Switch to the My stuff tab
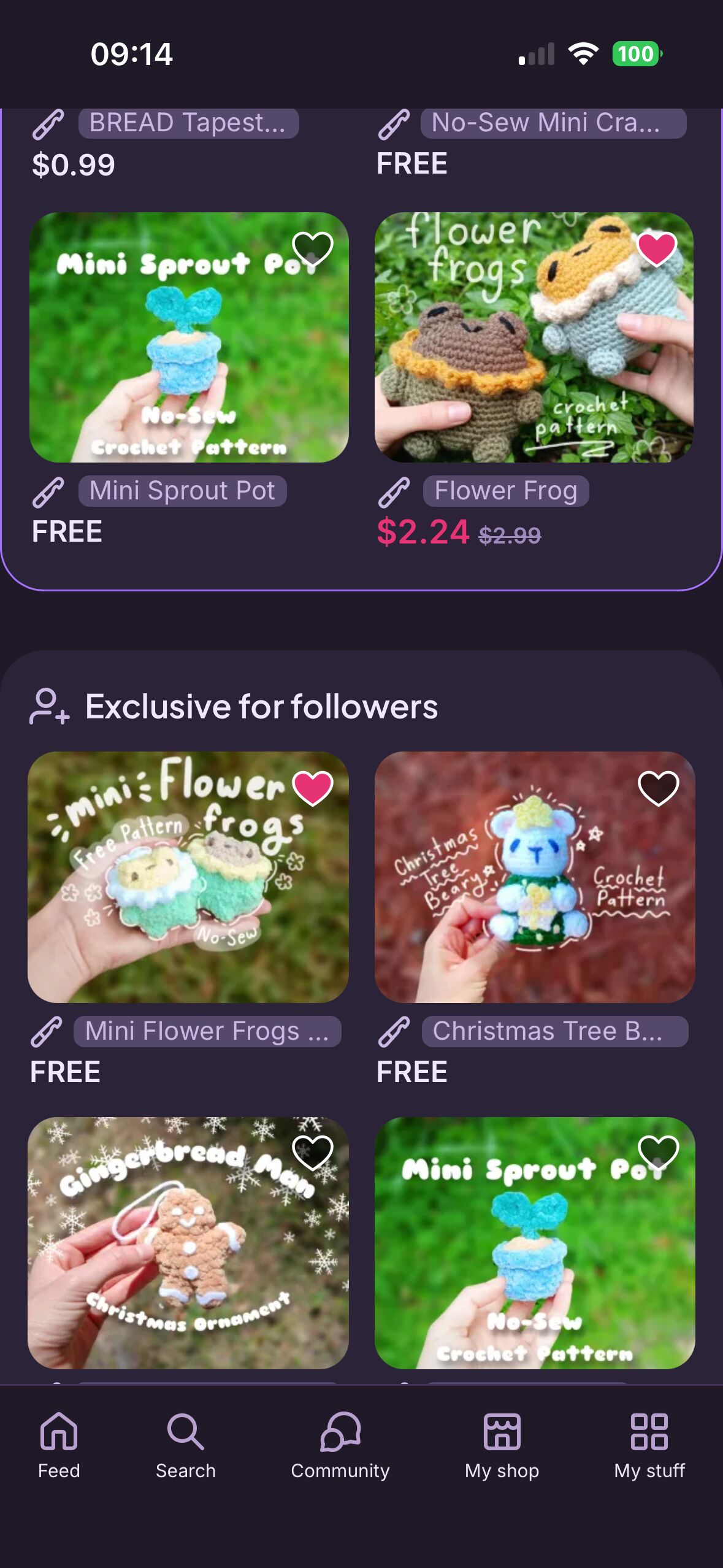 [649, 1444]
